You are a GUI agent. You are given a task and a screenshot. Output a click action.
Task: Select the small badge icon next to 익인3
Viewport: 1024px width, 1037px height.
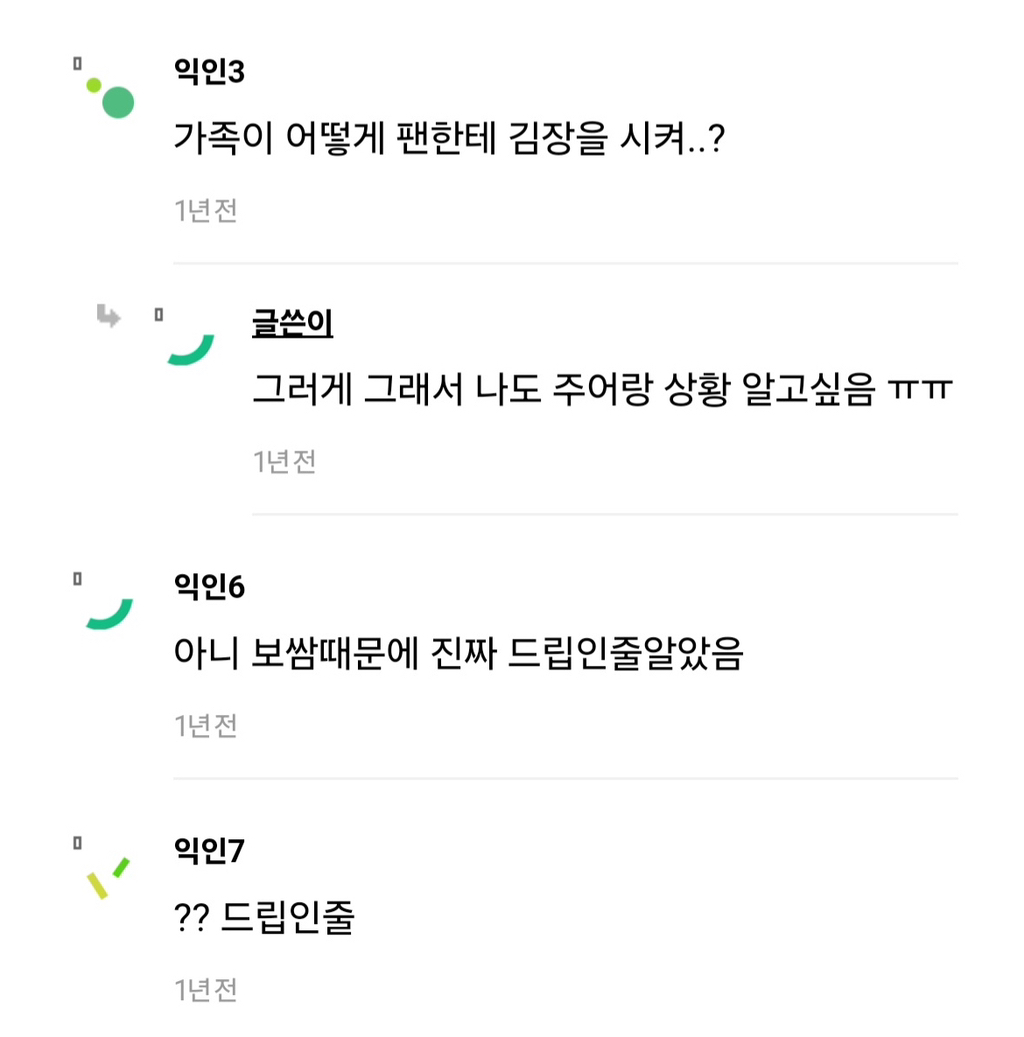click(x=78, y=63)
